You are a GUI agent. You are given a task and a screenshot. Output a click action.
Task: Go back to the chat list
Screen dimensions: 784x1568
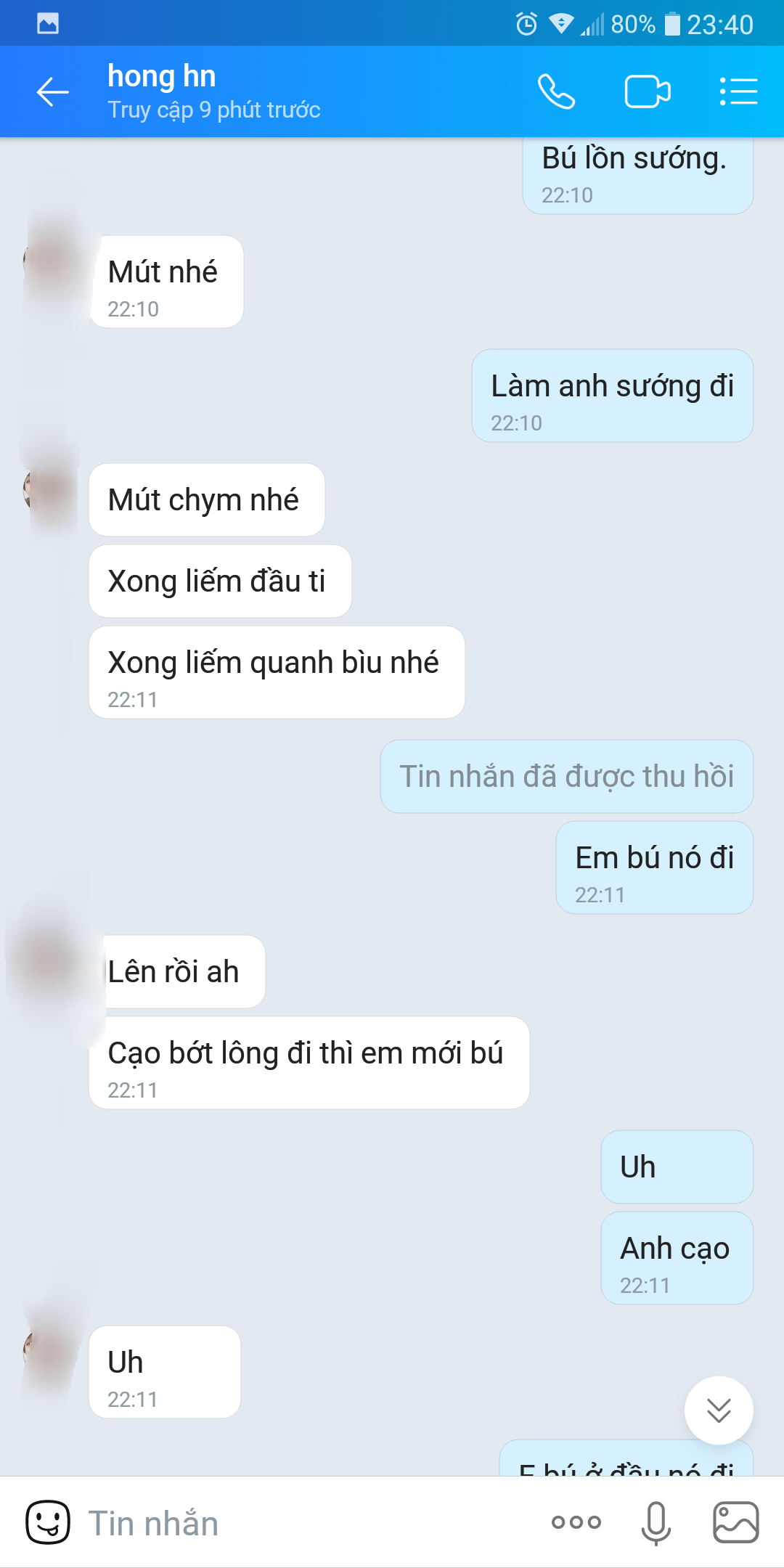coord(52,92)
